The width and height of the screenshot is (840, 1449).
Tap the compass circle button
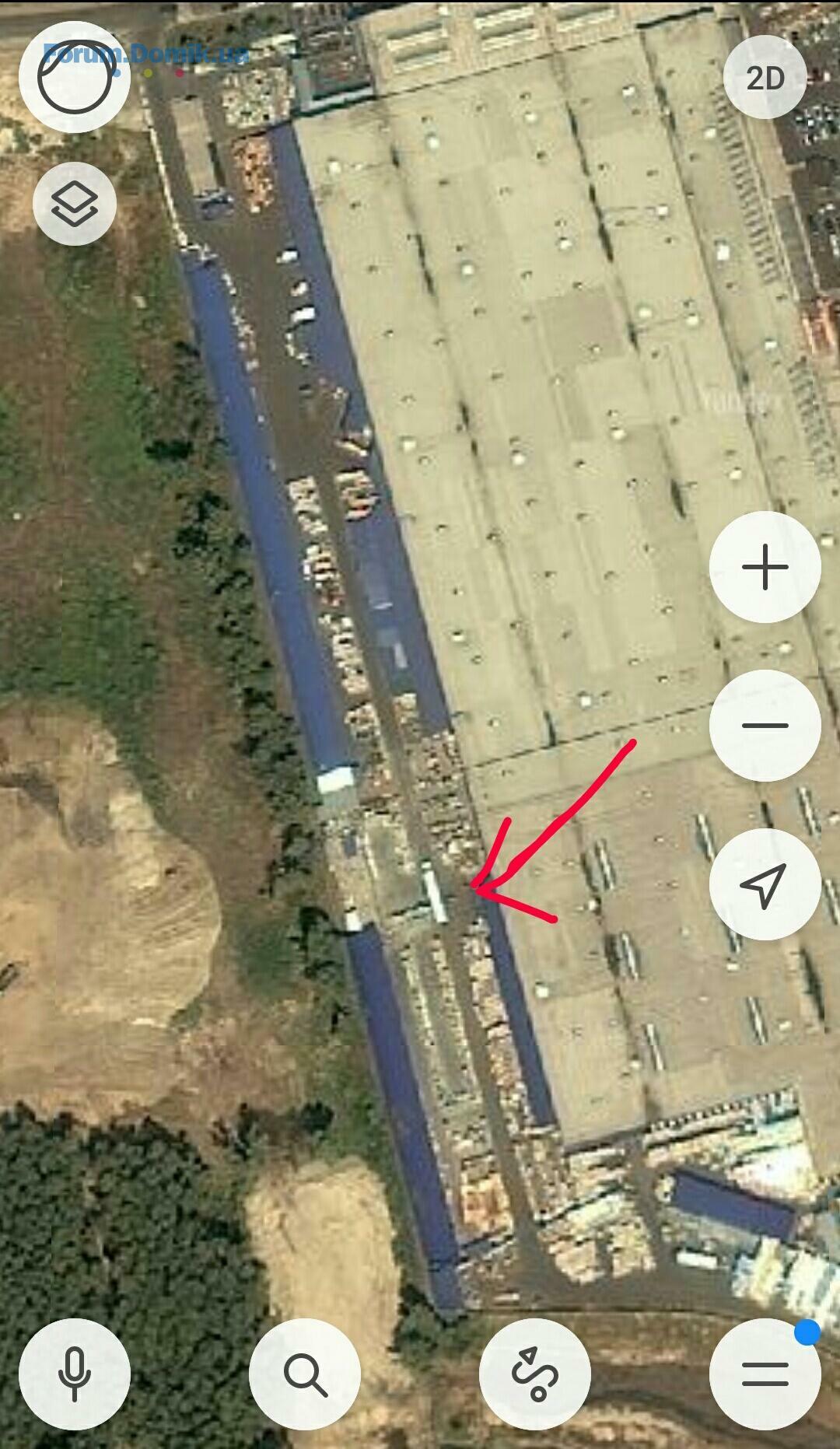[x=75, y=78]
